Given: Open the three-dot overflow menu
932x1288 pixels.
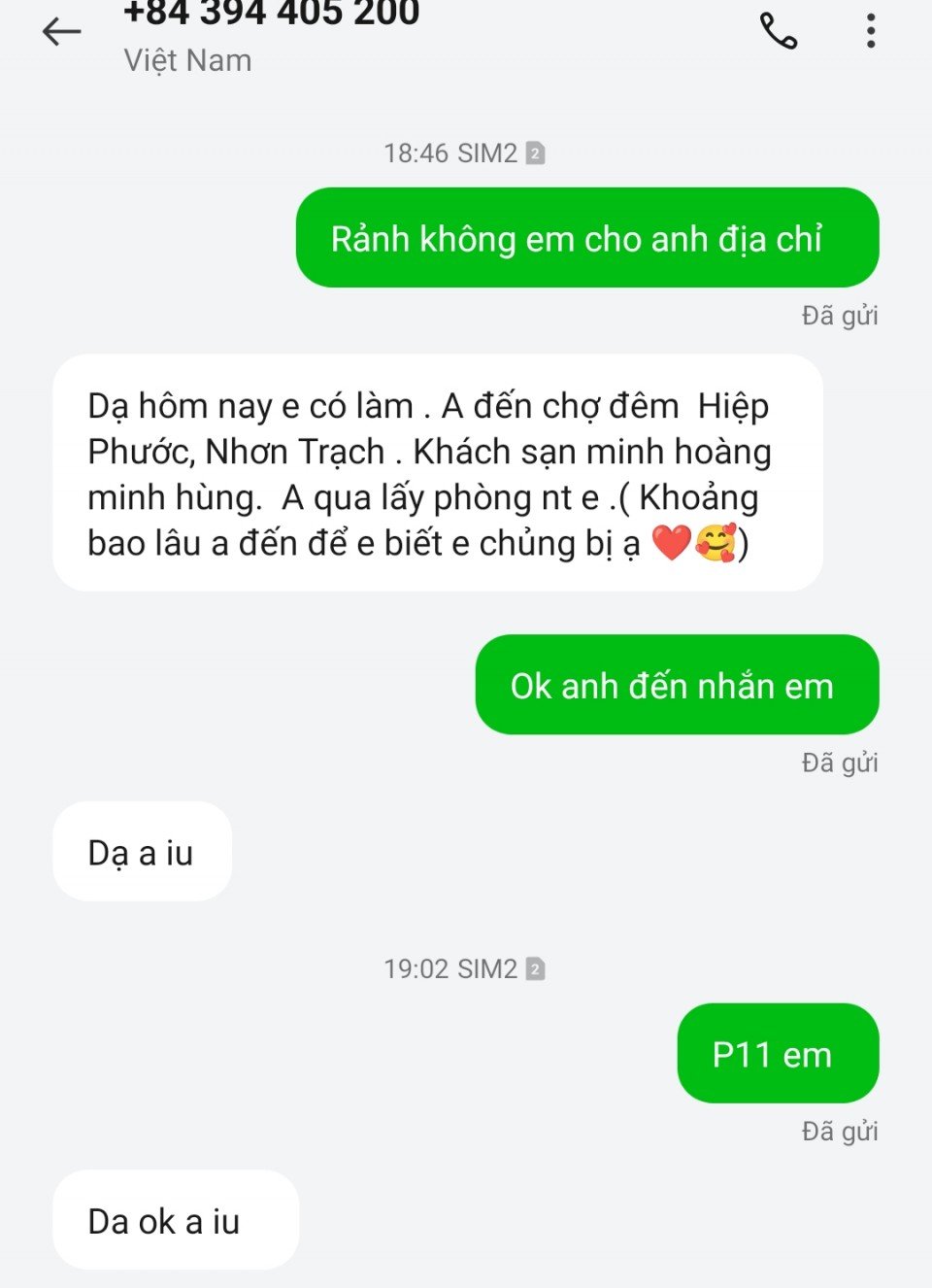Looking at the screenshot, I should (x=871, y=31).
